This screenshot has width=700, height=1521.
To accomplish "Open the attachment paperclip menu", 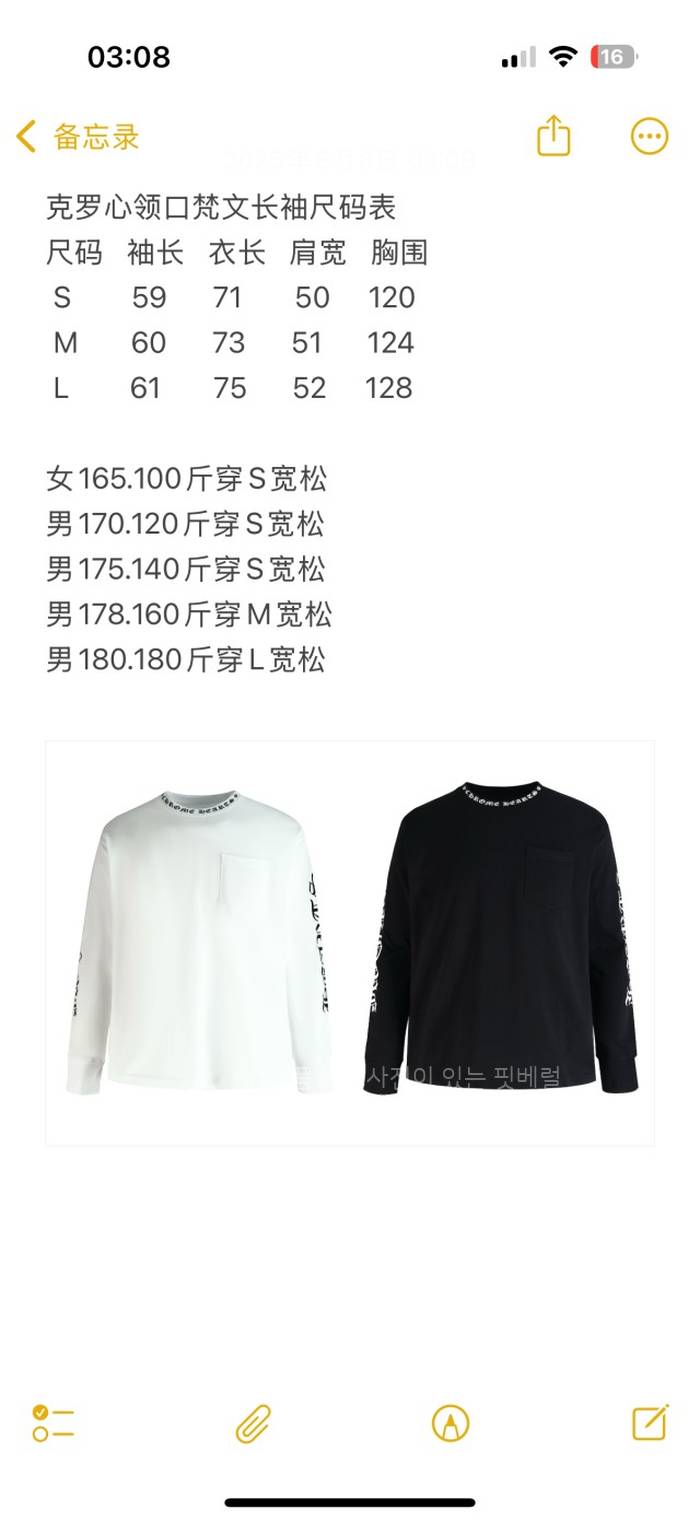I will coord(254,1422).
